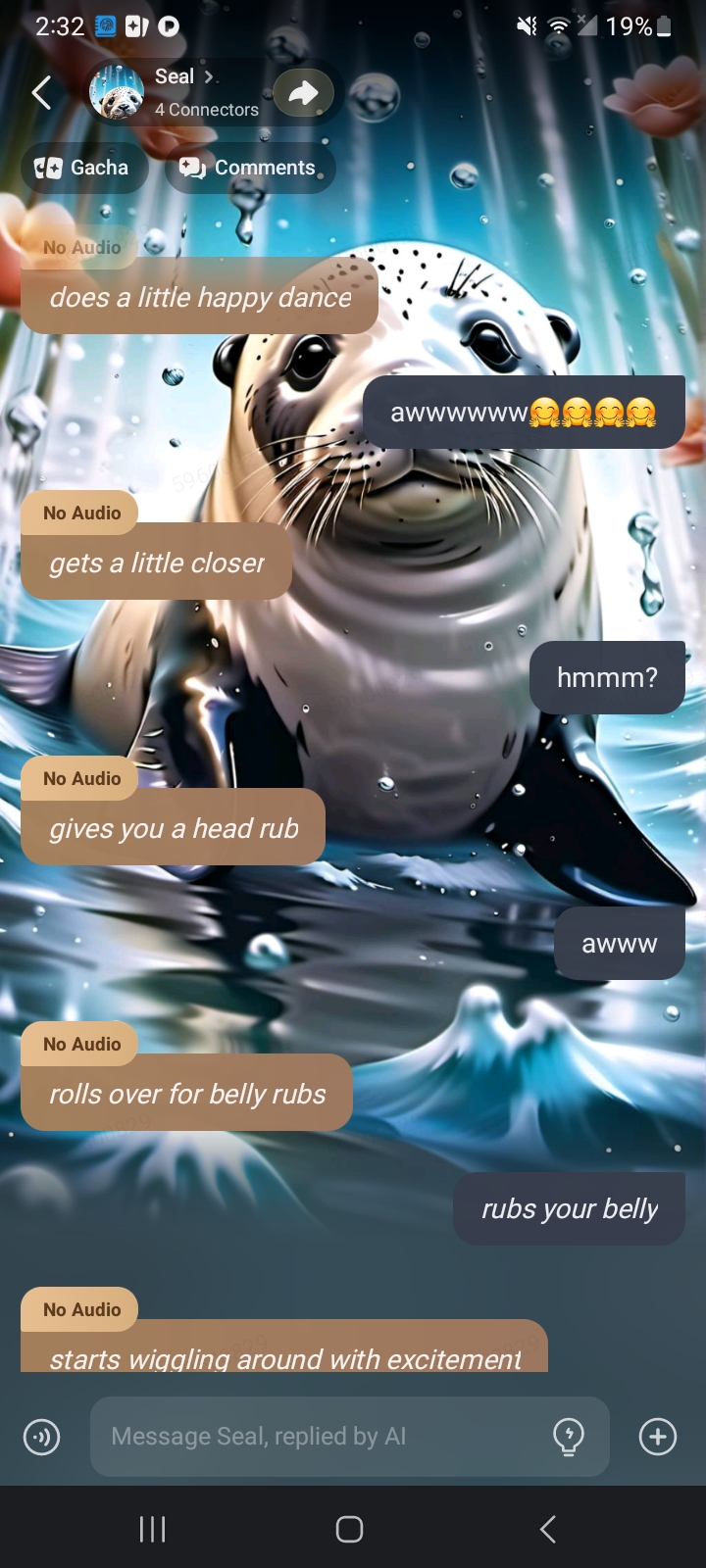706x1568 pixels.
Task: Open the Gacha button
Action: click(84, 168)
